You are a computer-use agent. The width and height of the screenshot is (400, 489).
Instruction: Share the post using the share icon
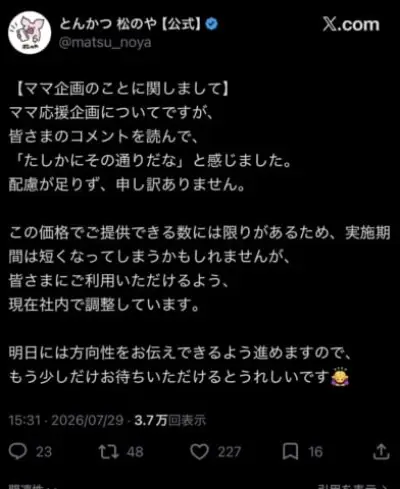(x=381, y=451)
